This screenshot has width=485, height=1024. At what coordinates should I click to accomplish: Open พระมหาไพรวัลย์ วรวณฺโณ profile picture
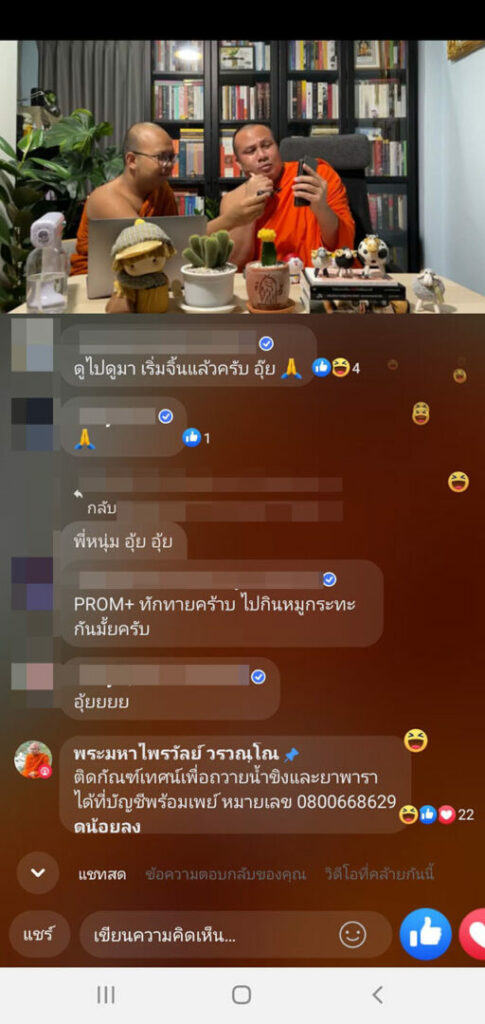[33, 759]
